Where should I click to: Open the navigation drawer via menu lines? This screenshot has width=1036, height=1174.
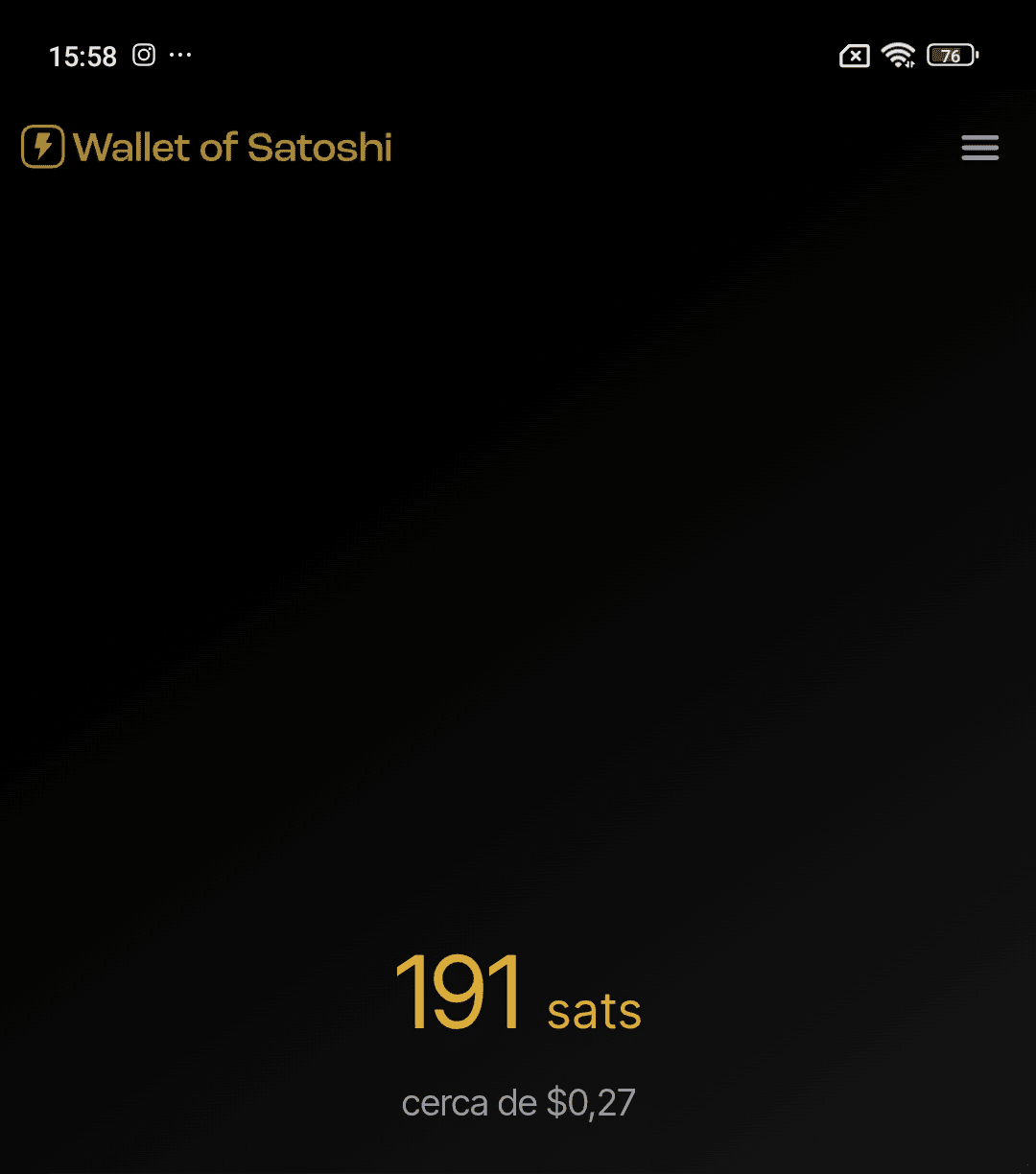(x=979, y=148)
